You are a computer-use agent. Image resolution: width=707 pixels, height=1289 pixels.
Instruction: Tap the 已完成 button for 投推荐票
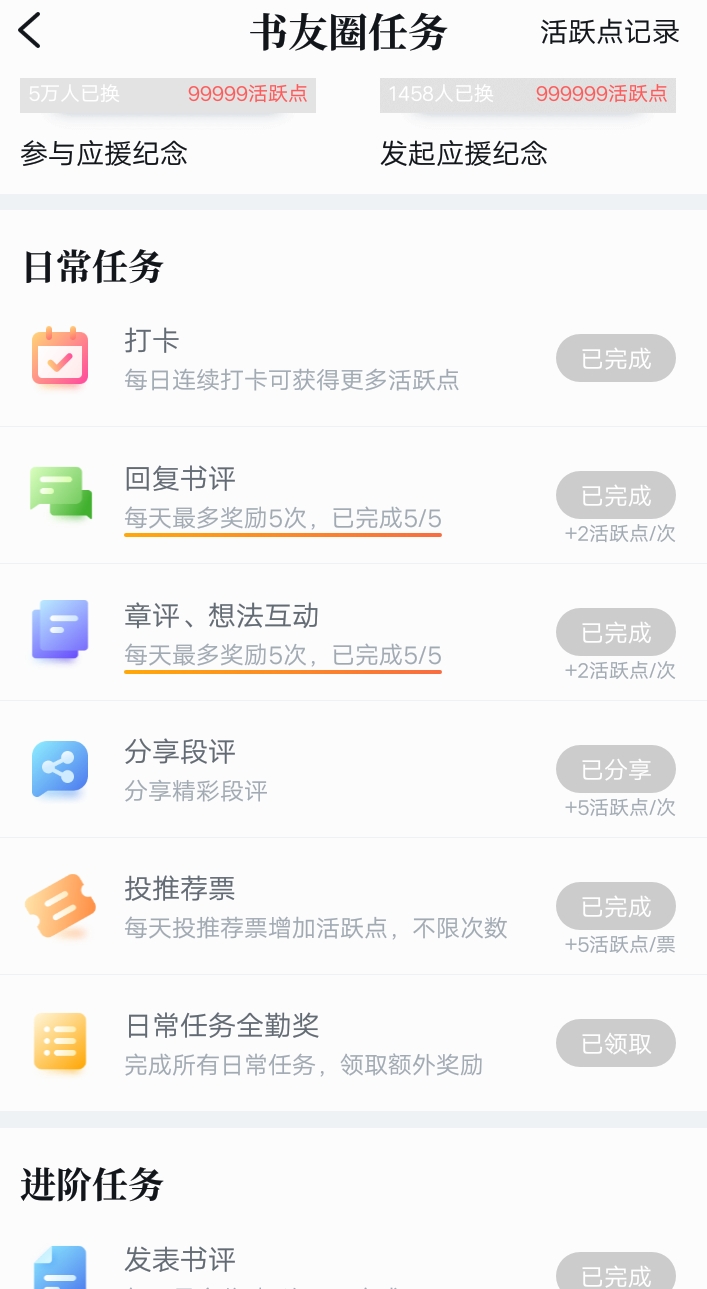tap(616, 906)
